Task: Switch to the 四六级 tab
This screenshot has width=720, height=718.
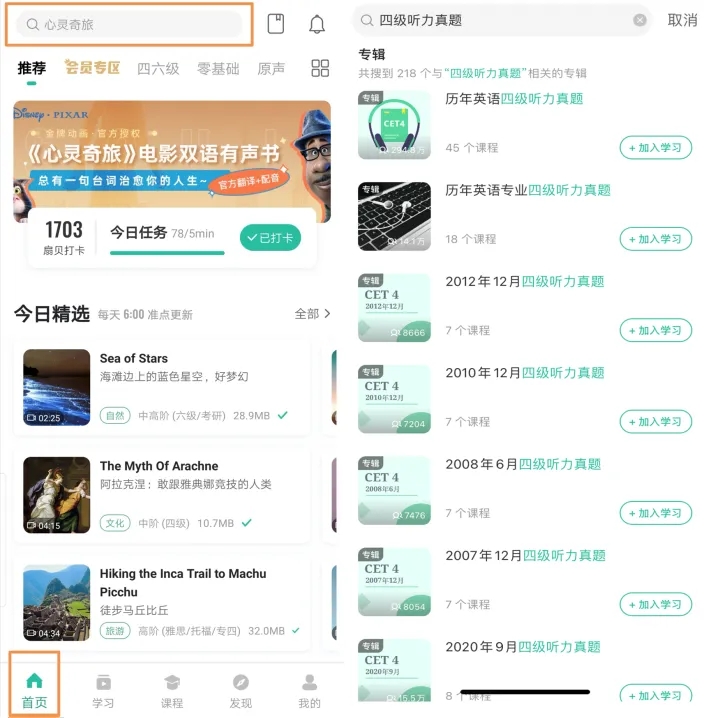Action: [158, 68]
